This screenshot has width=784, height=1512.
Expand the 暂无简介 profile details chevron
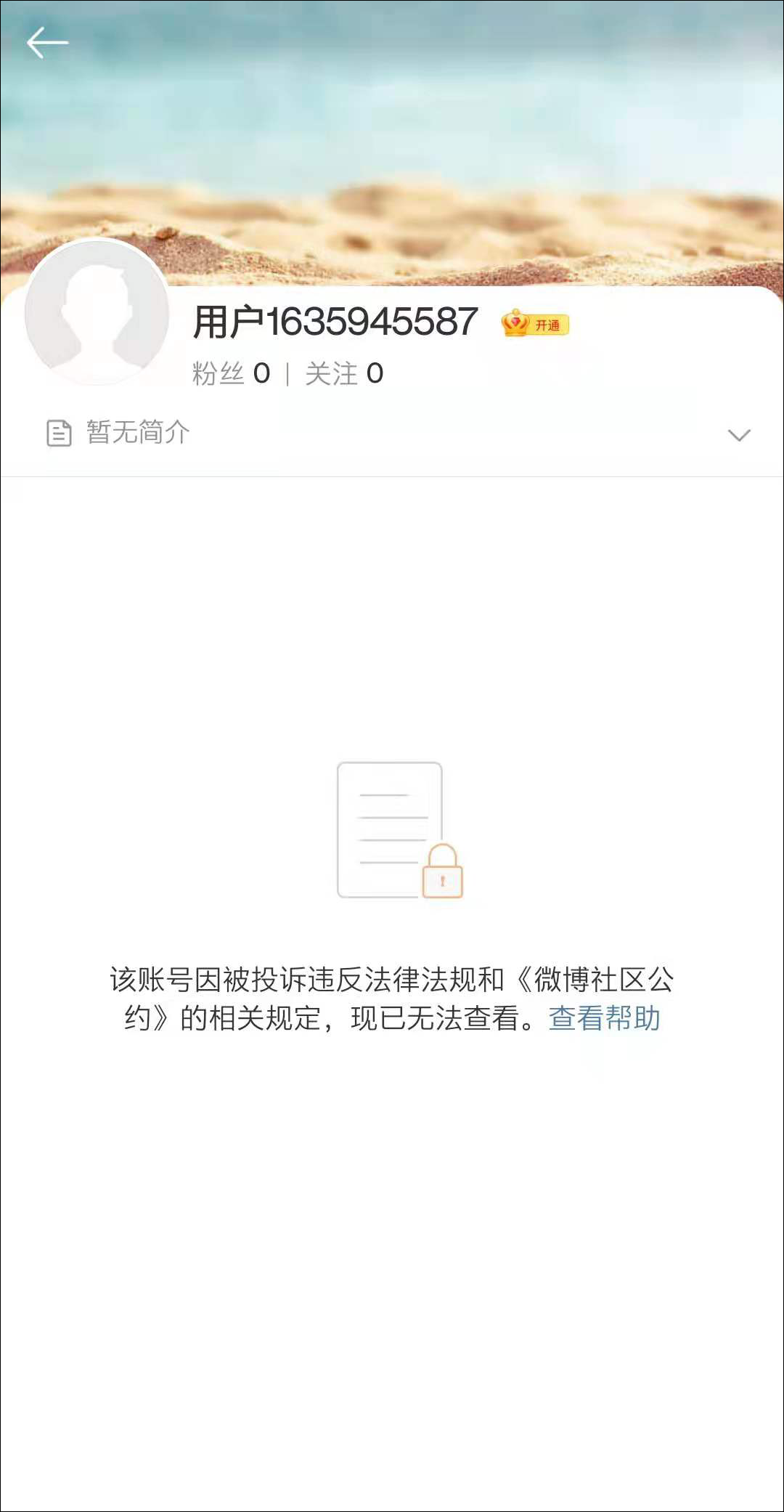[x=738, y=435]
